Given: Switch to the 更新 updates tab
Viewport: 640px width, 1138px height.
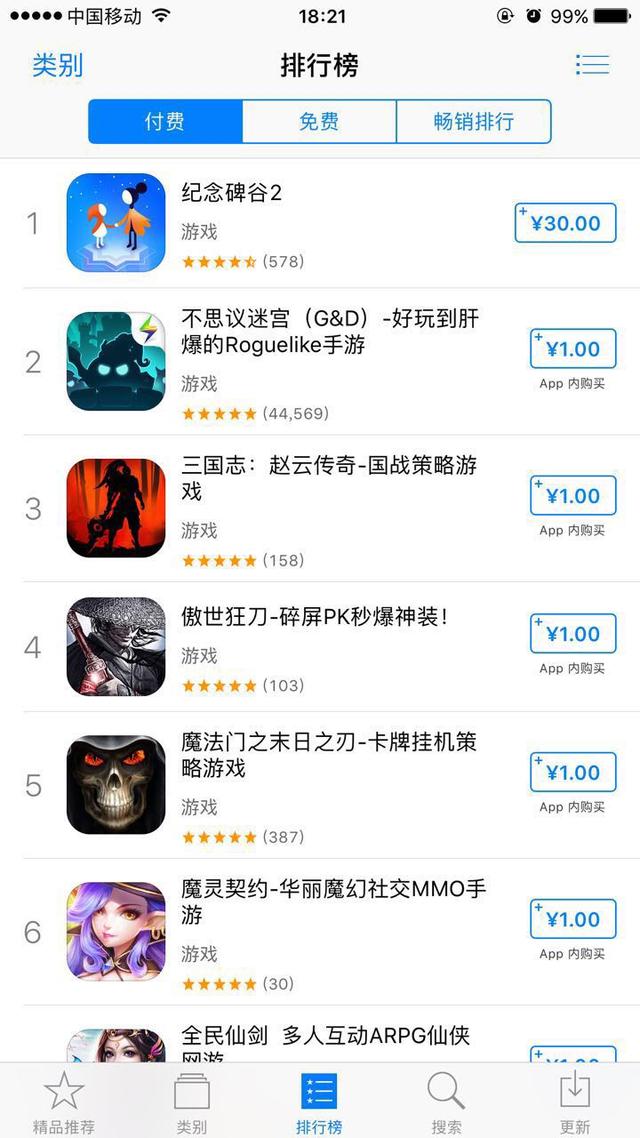Looking at the screenshot, I should 575,1100.
